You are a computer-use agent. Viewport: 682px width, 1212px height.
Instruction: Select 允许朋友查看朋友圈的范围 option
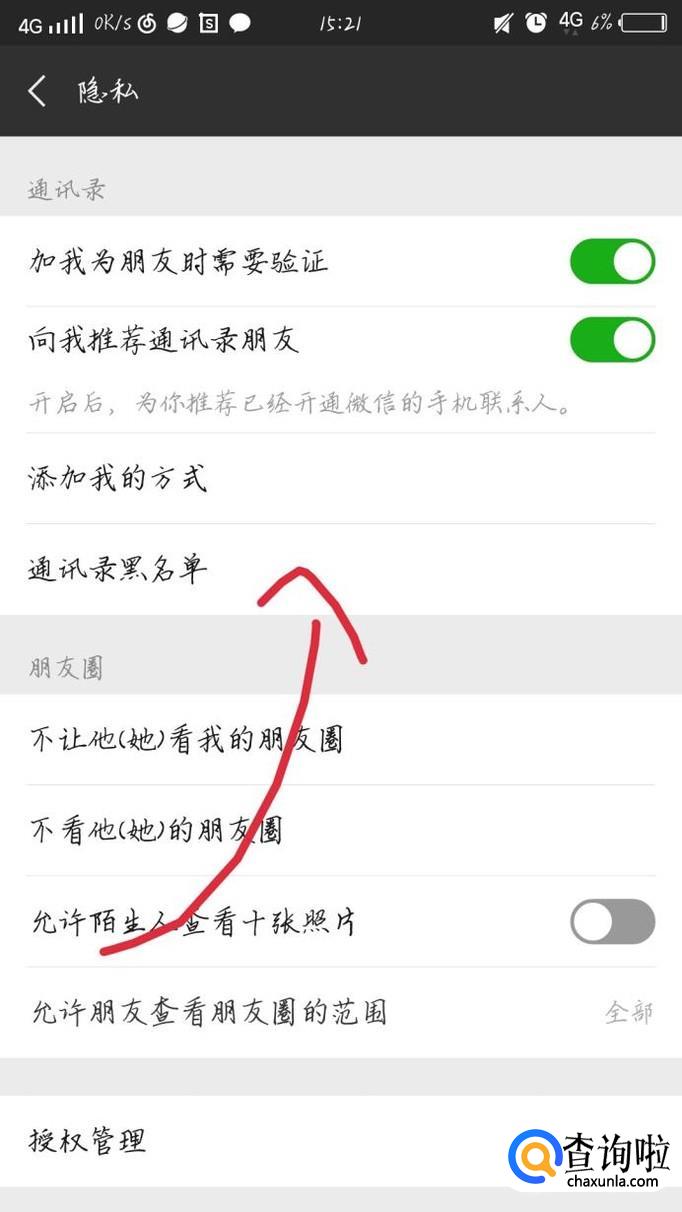(341, 1012)
